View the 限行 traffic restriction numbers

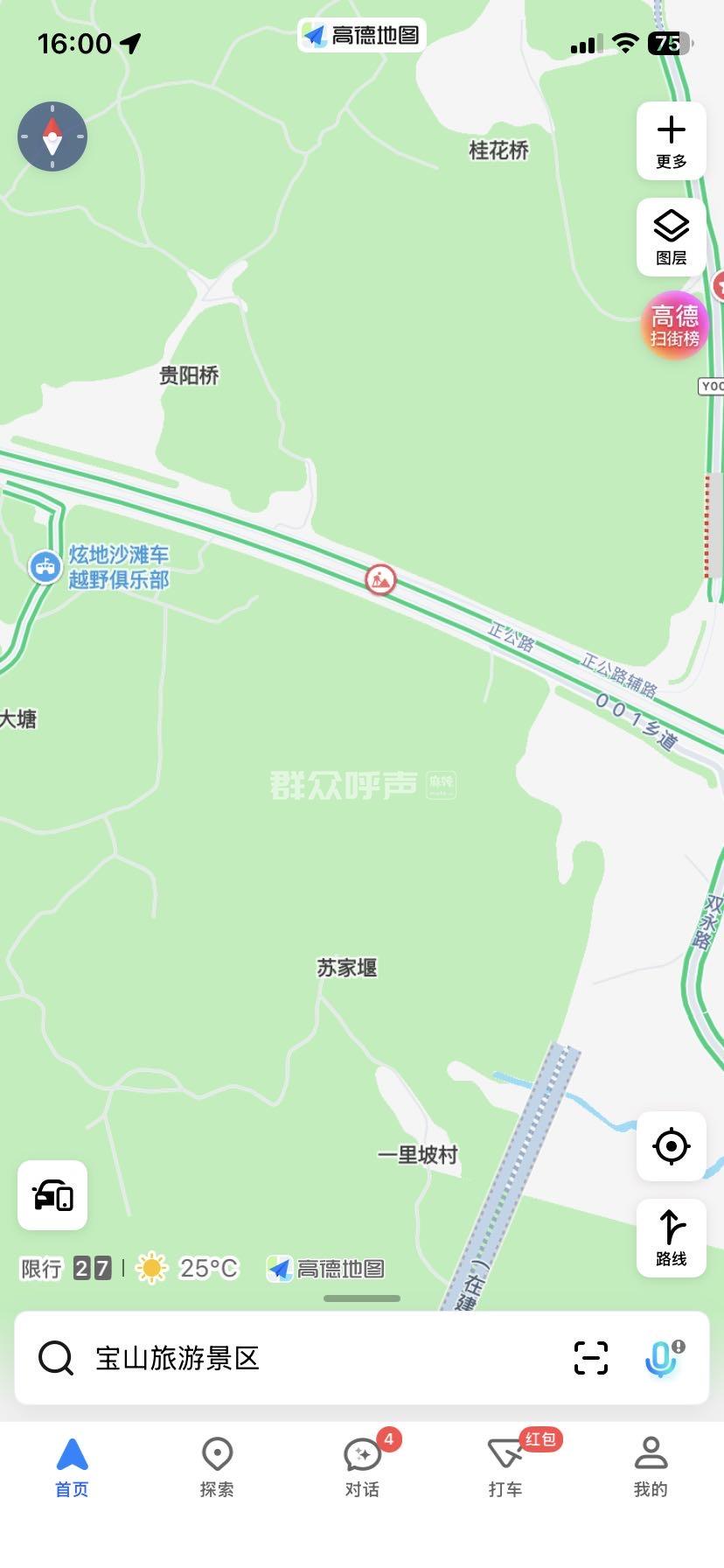pyautogui.click(x=66, y=1268)
